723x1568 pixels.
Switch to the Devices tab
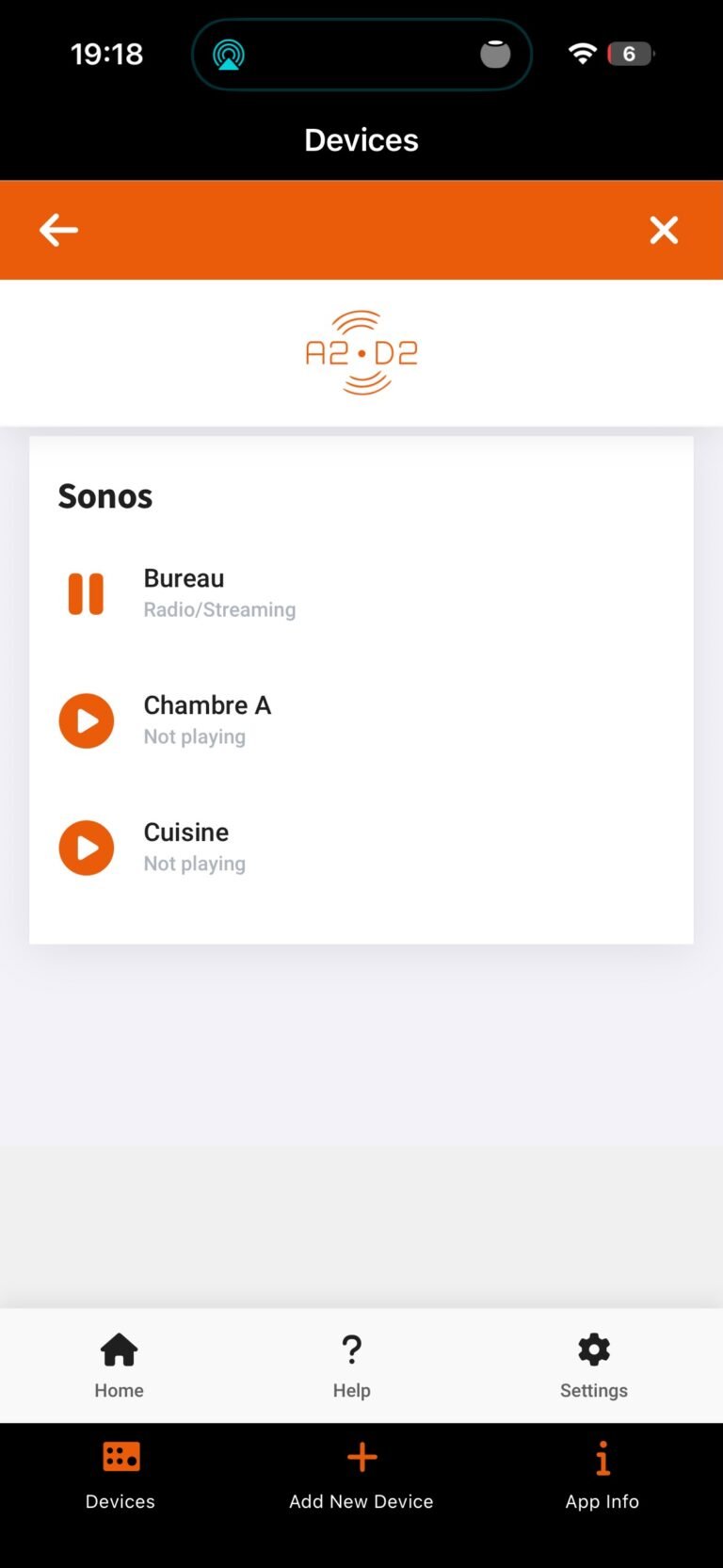pos(120,1475)
